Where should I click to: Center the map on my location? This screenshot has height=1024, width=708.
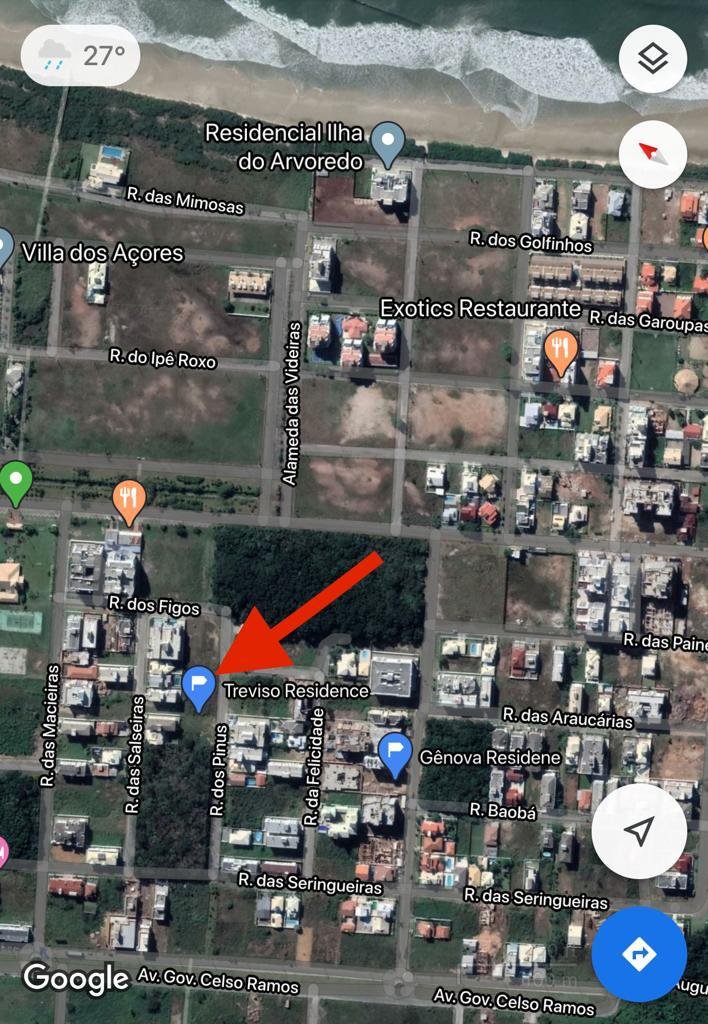click(x=639, y=831)
